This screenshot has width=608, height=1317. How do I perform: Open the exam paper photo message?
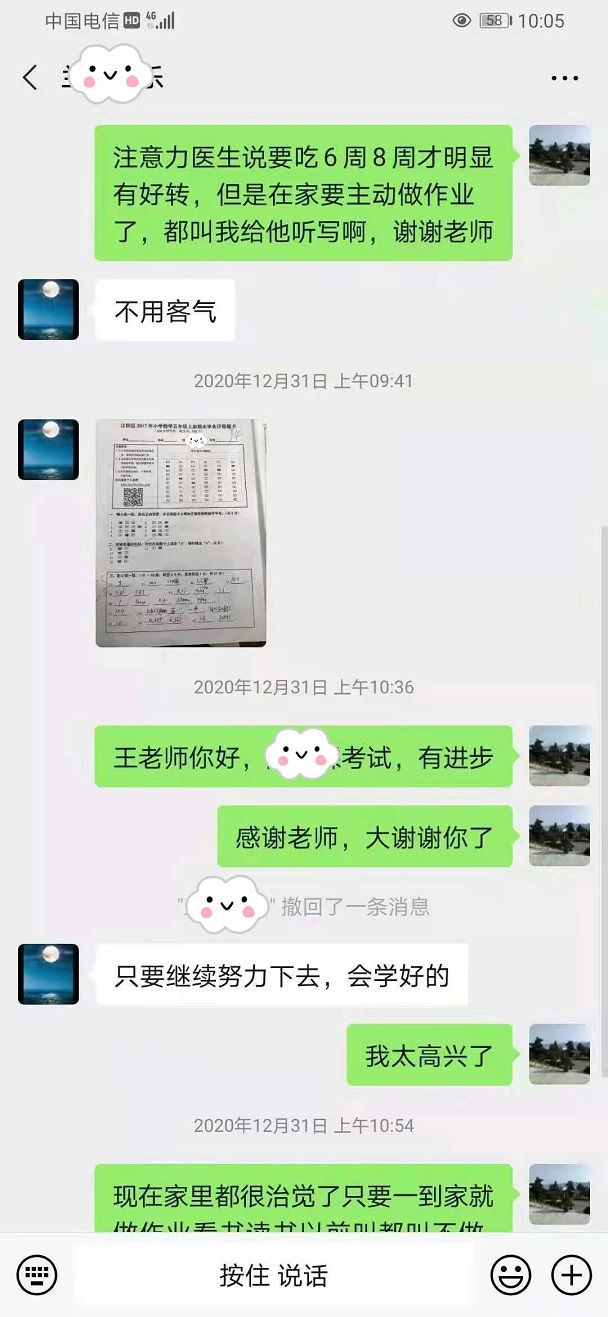click(x=180, y=532)
